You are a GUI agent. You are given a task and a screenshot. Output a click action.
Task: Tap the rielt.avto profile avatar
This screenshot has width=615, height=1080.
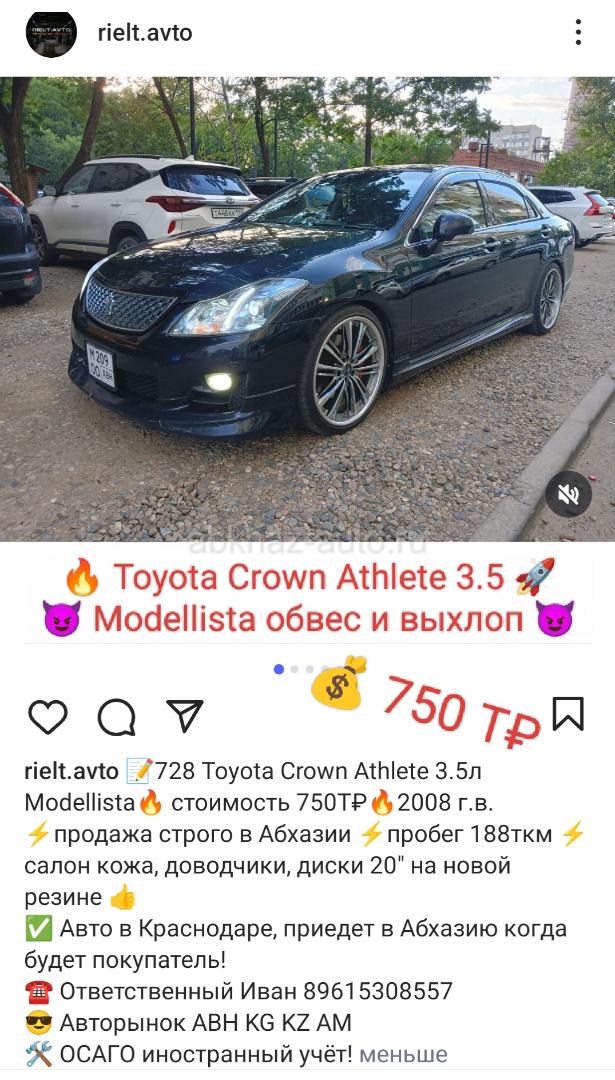(x=51, y=33)
